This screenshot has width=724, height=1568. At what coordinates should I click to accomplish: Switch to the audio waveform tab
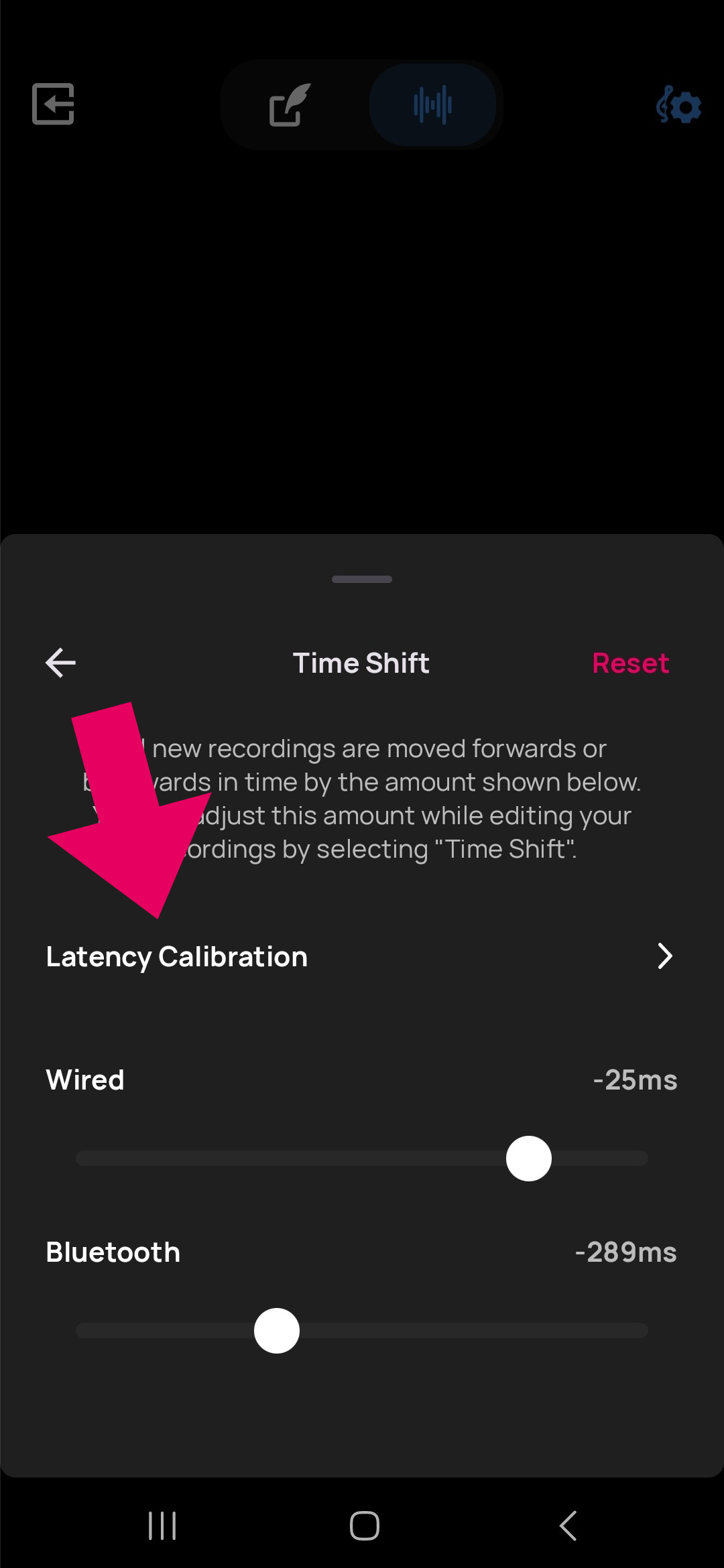432,105
